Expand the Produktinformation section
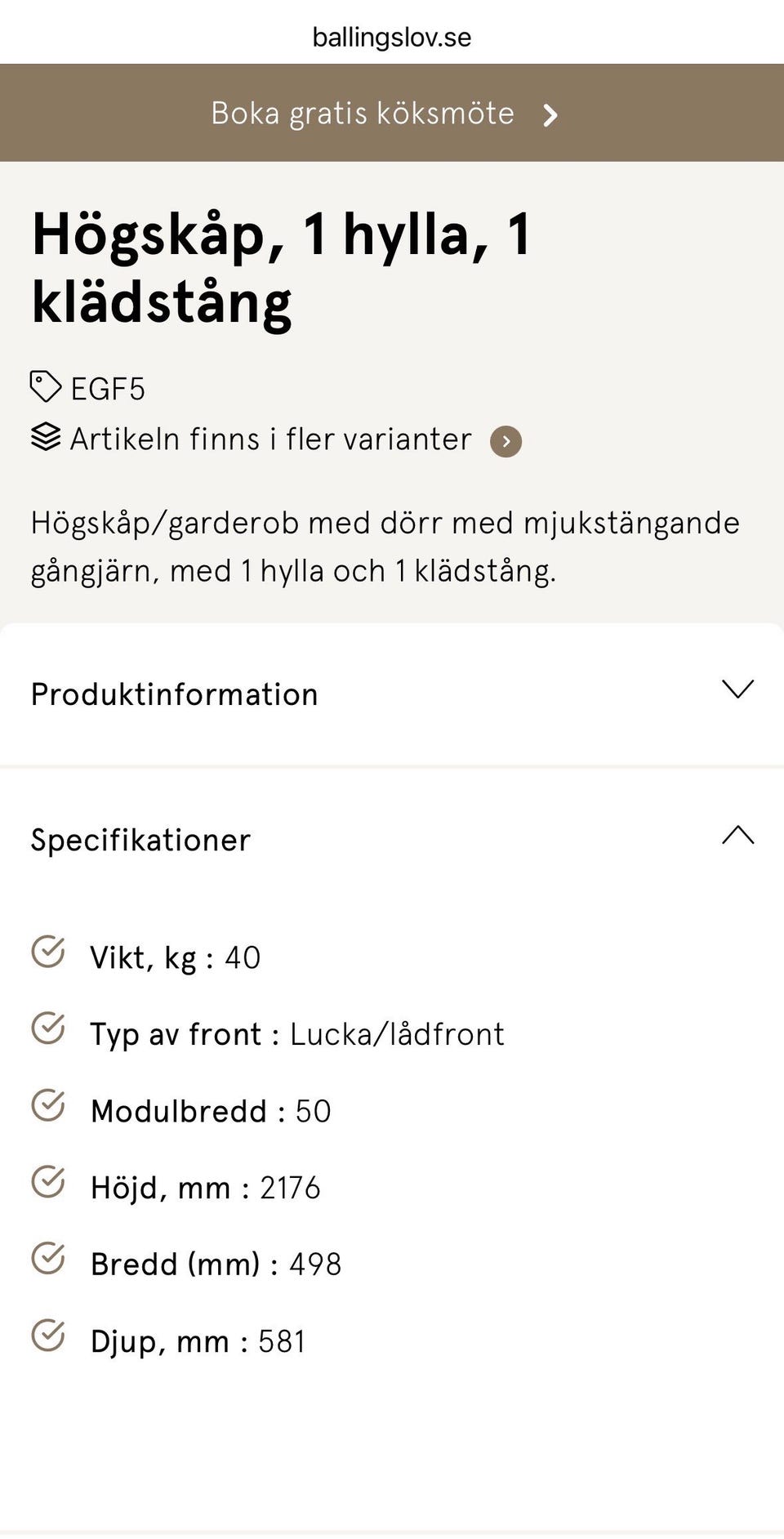 392,694
